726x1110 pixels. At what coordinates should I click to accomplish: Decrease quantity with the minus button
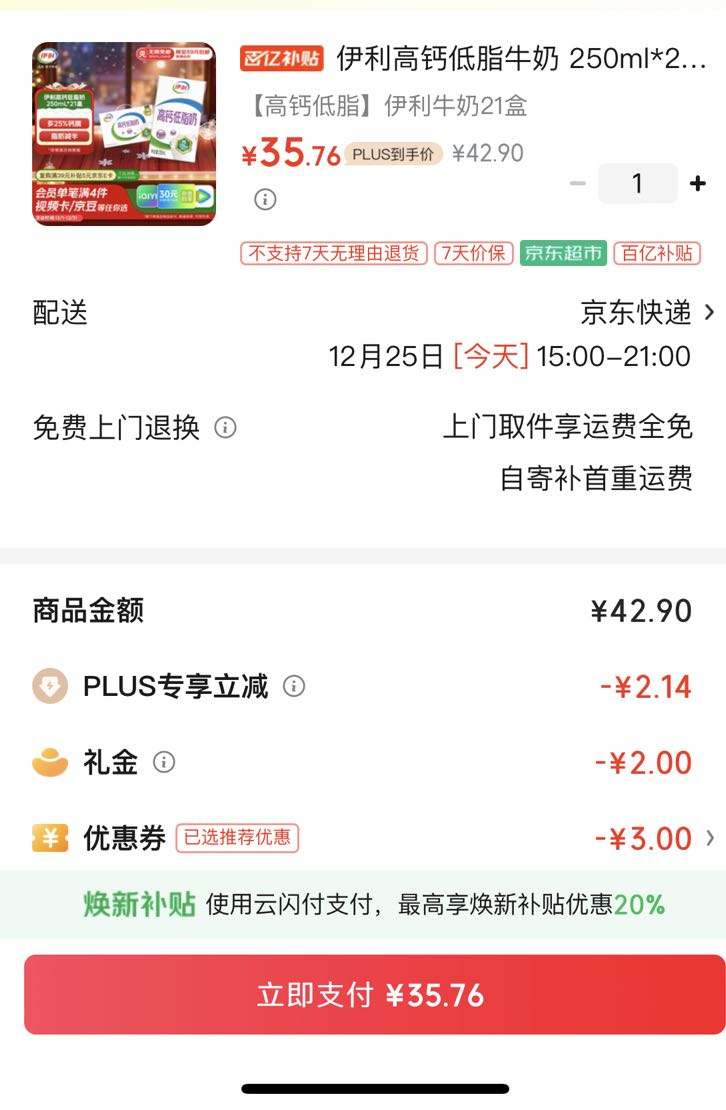(577, 183)
